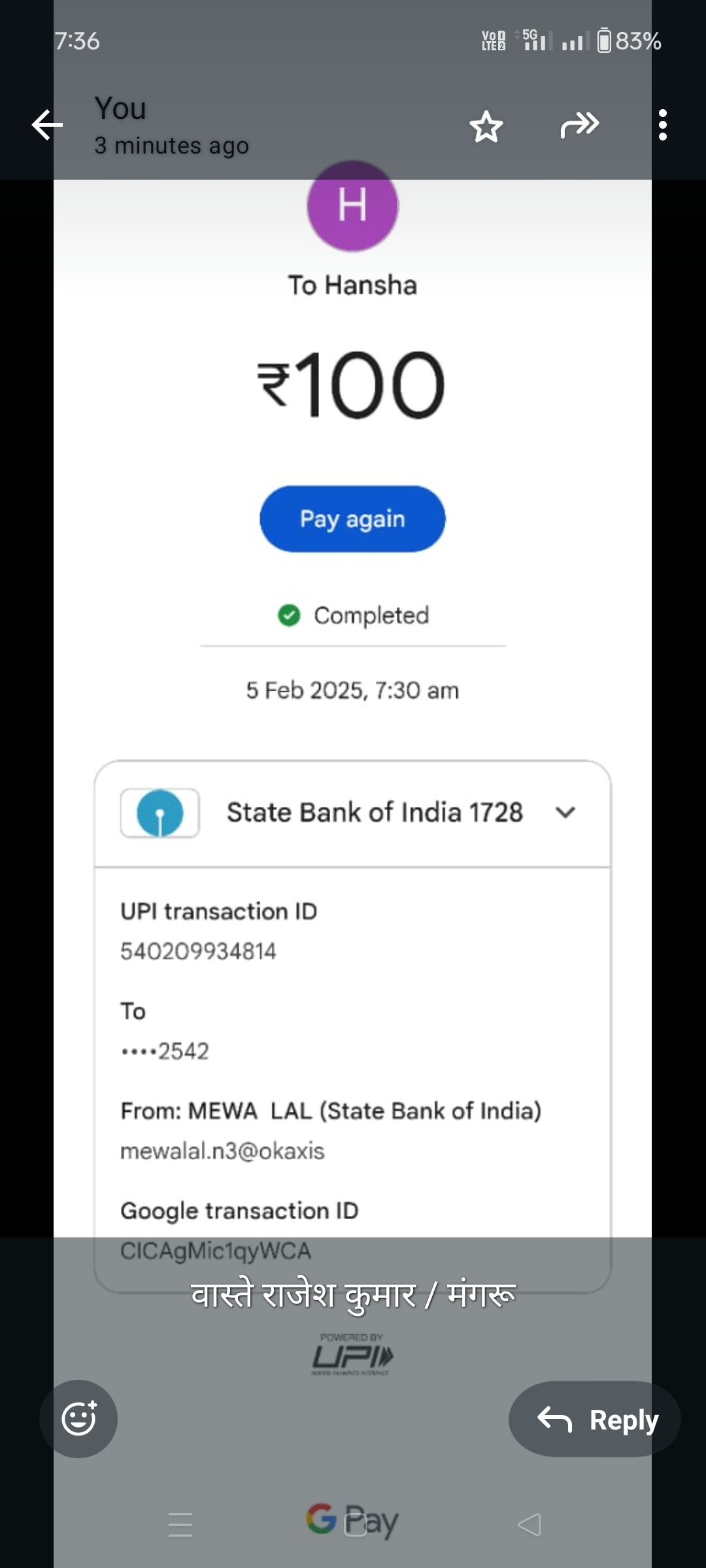Add an emoji reaction
The image size is (706, 1568).
[78, 1418]
